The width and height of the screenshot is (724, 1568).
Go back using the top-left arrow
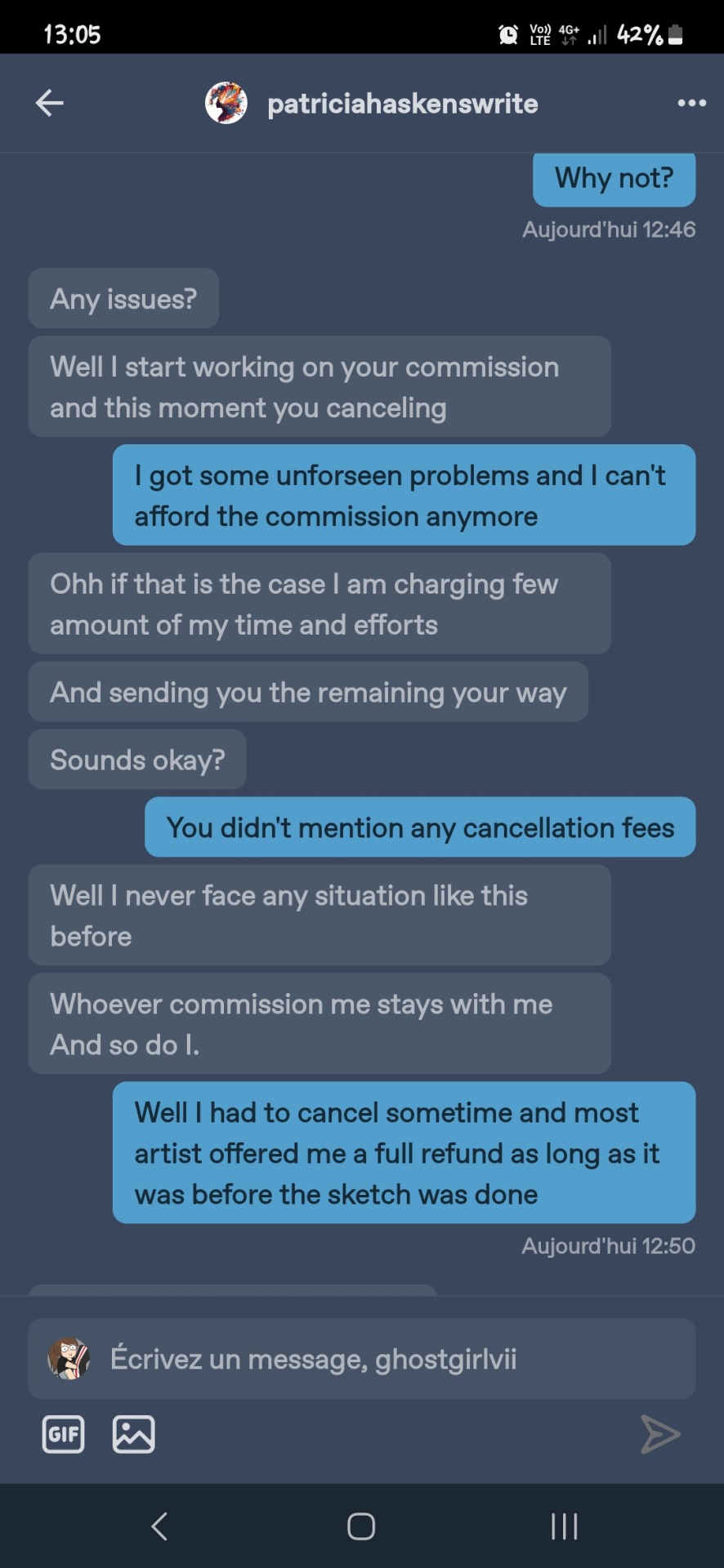pyautogui.click(x=50, y=103)
